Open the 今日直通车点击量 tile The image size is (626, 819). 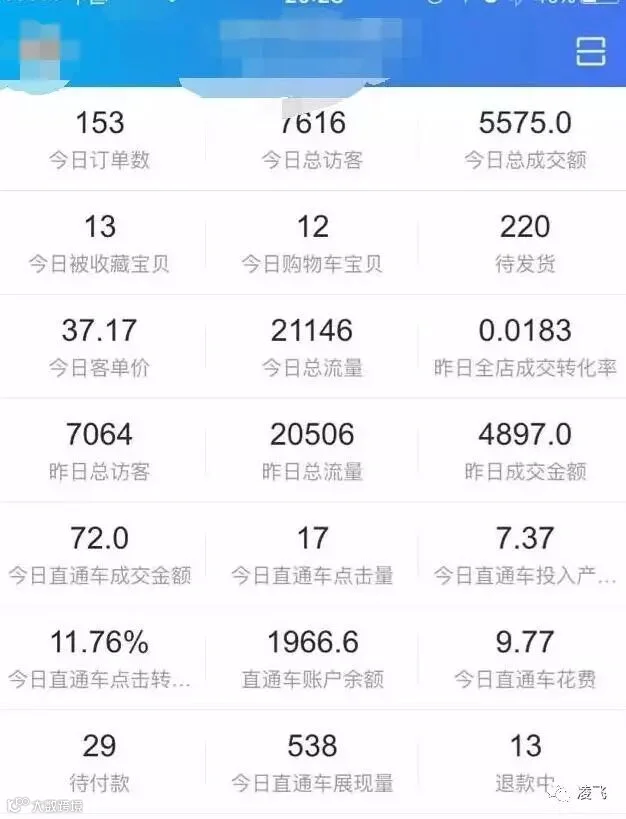pos(312,555)
